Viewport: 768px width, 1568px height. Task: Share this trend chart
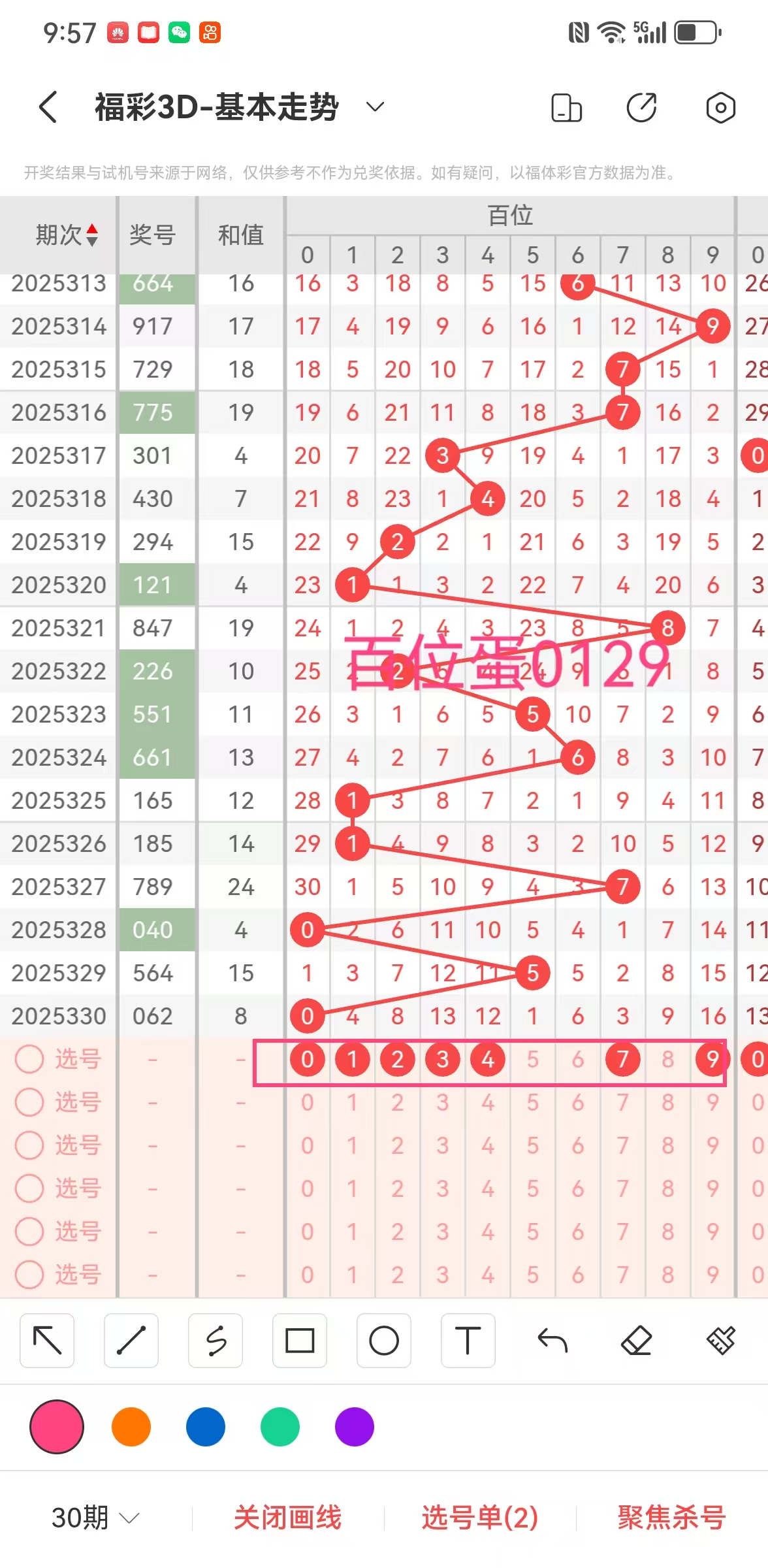coord(642,108)
